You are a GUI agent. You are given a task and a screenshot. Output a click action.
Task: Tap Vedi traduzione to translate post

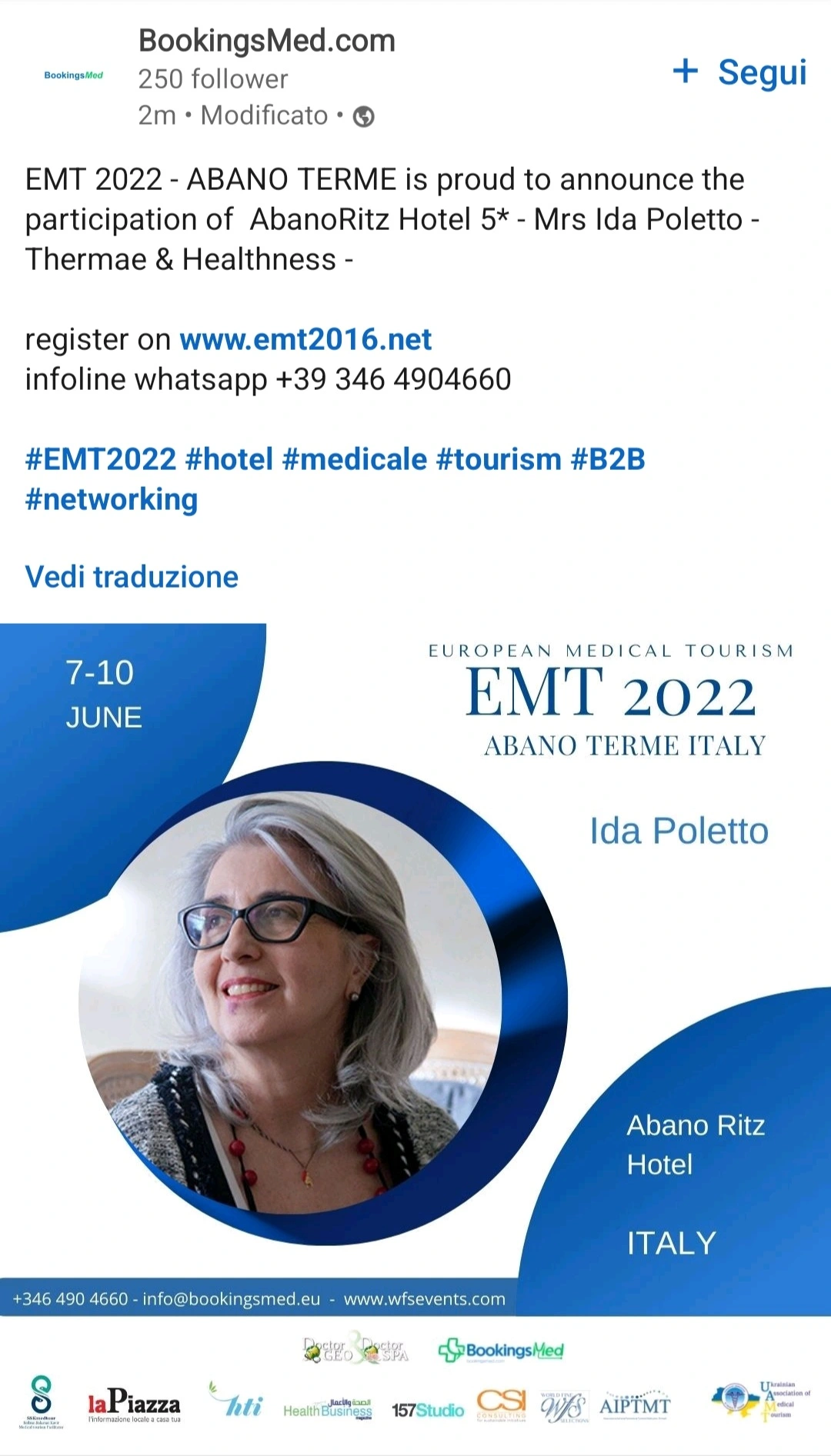tap(132, 577)
